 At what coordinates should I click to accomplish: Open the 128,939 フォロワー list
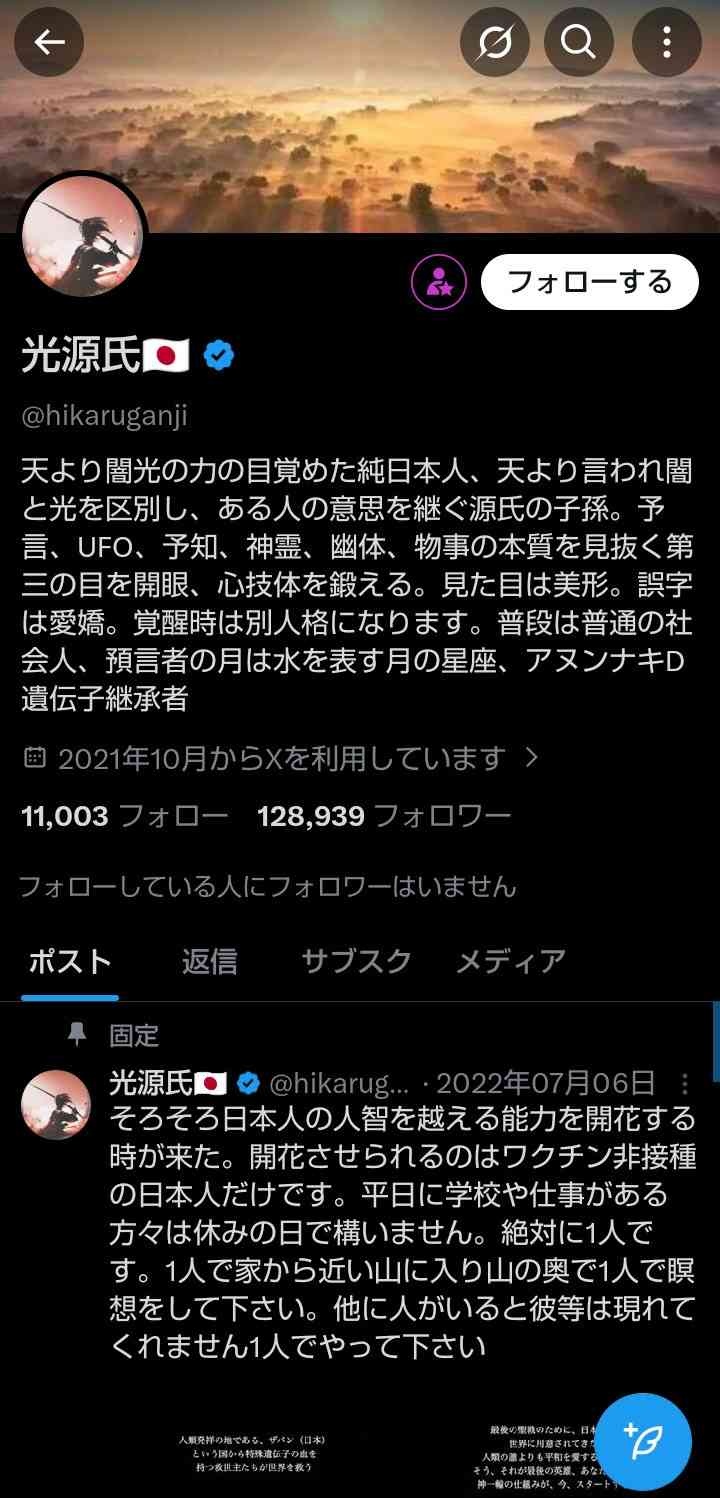pyautogui.click(x=384, y=816)
